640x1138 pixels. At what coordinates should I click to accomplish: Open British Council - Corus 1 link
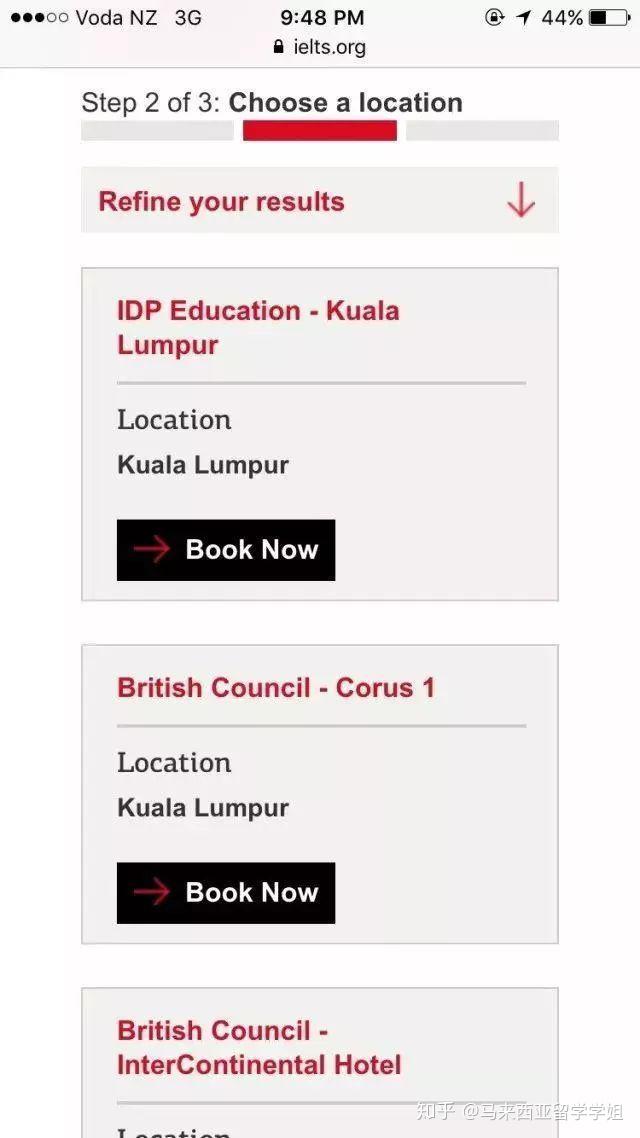tap(276, 688)
